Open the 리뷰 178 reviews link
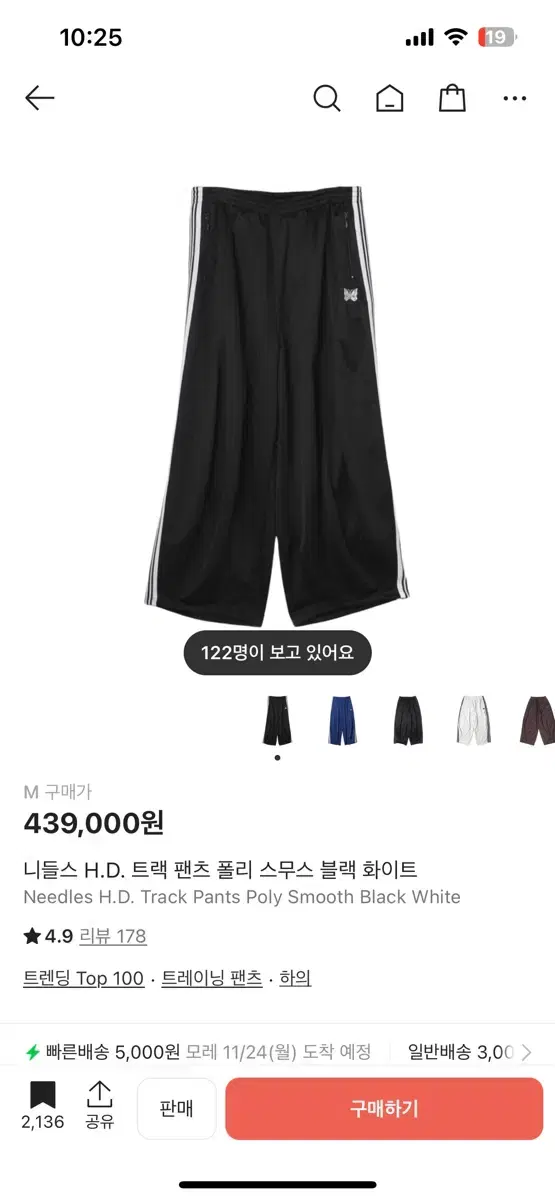Viewport: 555px width, 1200px height. tap(113, 936)
